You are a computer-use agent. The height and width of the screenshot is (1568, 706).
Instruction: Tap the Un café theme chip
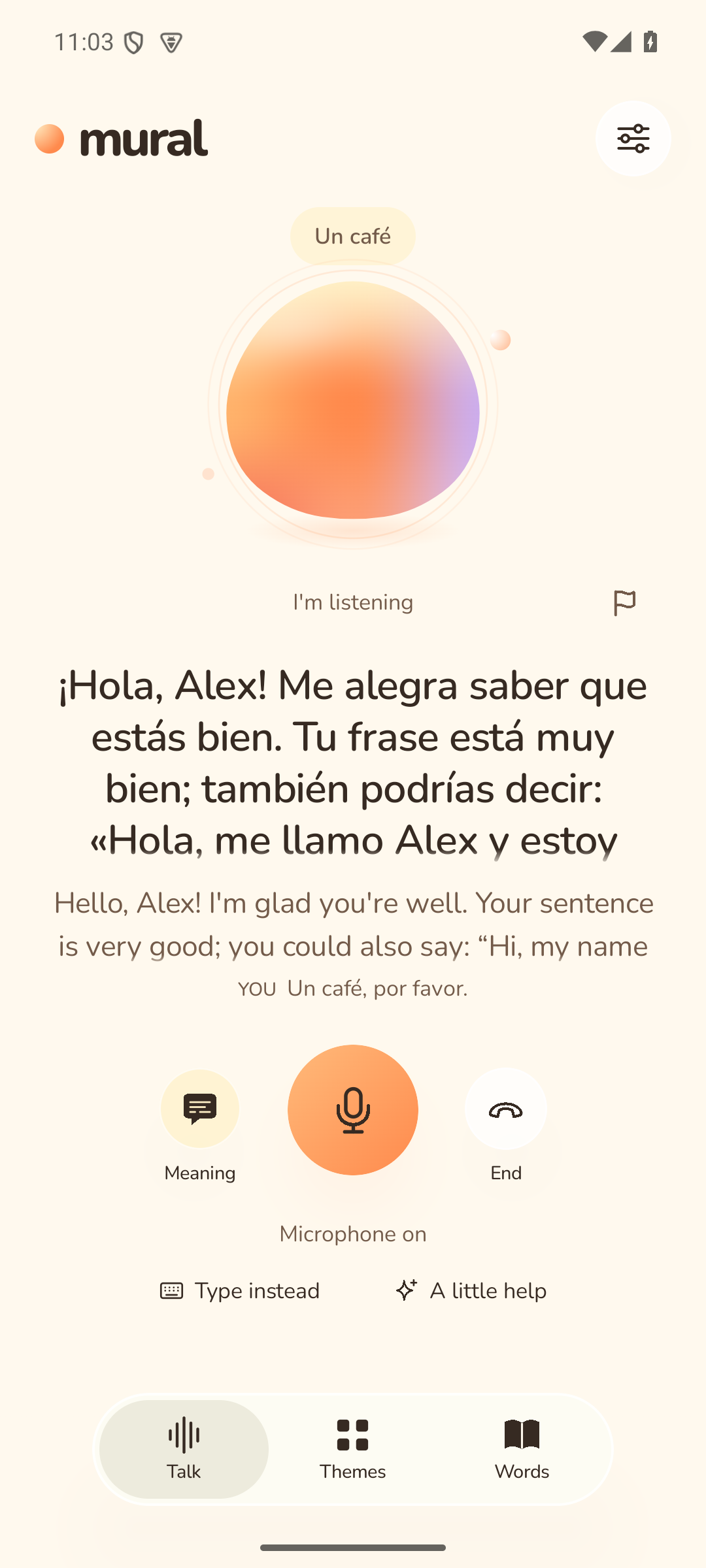click(x=353, y=236)
